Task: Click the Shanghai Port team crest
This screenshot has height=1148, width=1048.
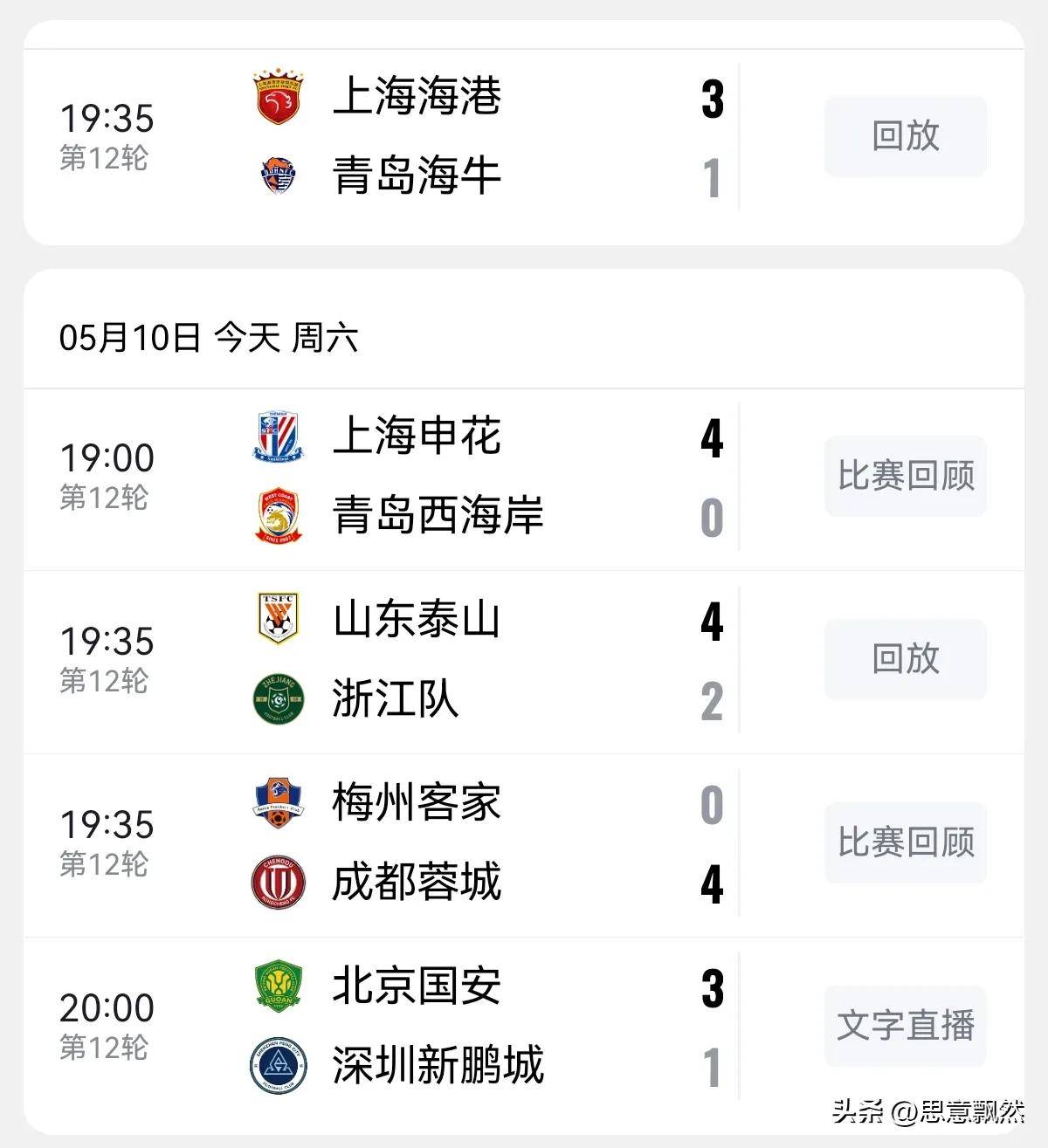Action: 278,96
